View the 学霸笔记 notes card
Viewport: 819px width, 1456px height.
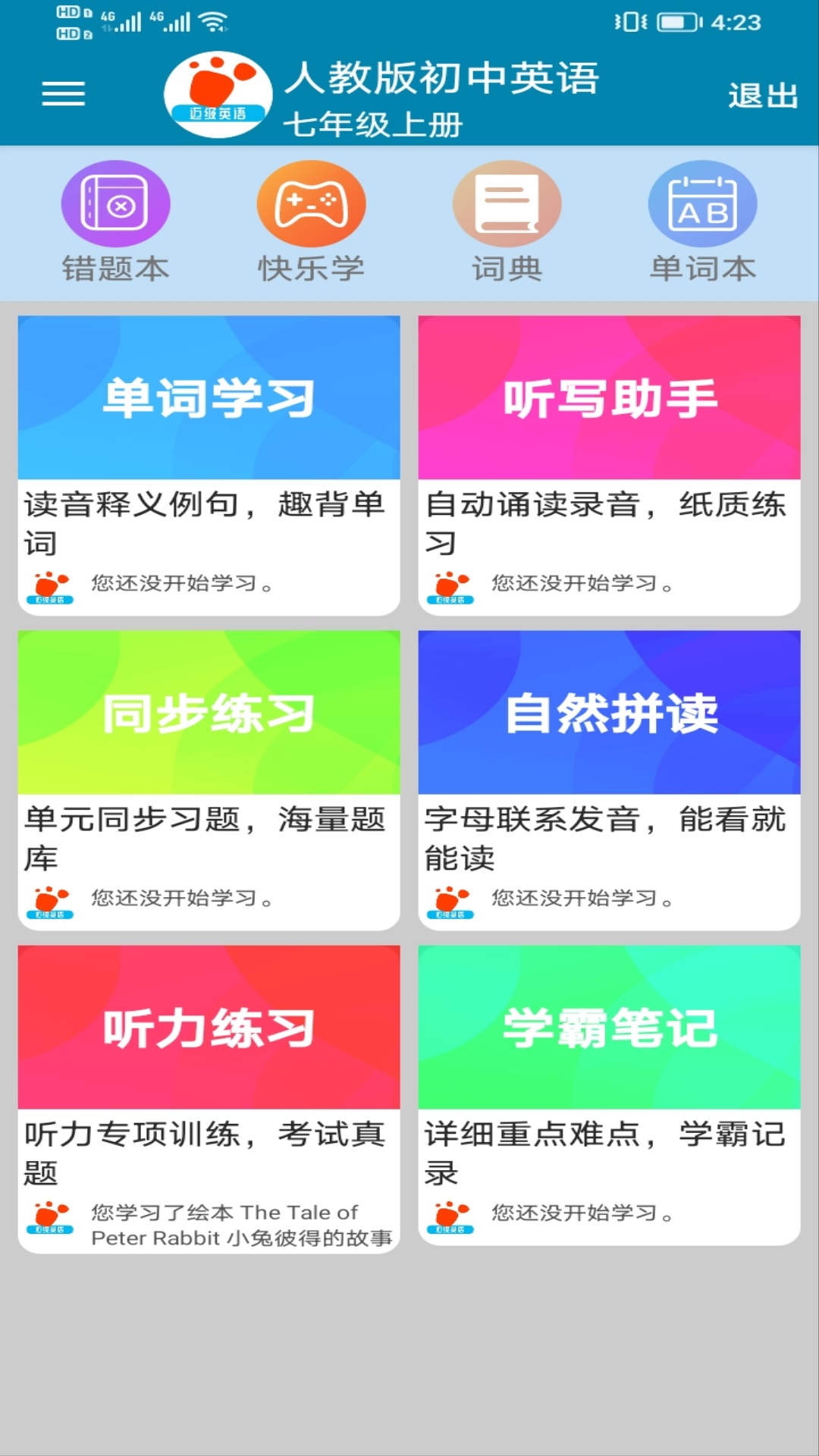(x=609, y=1094)
